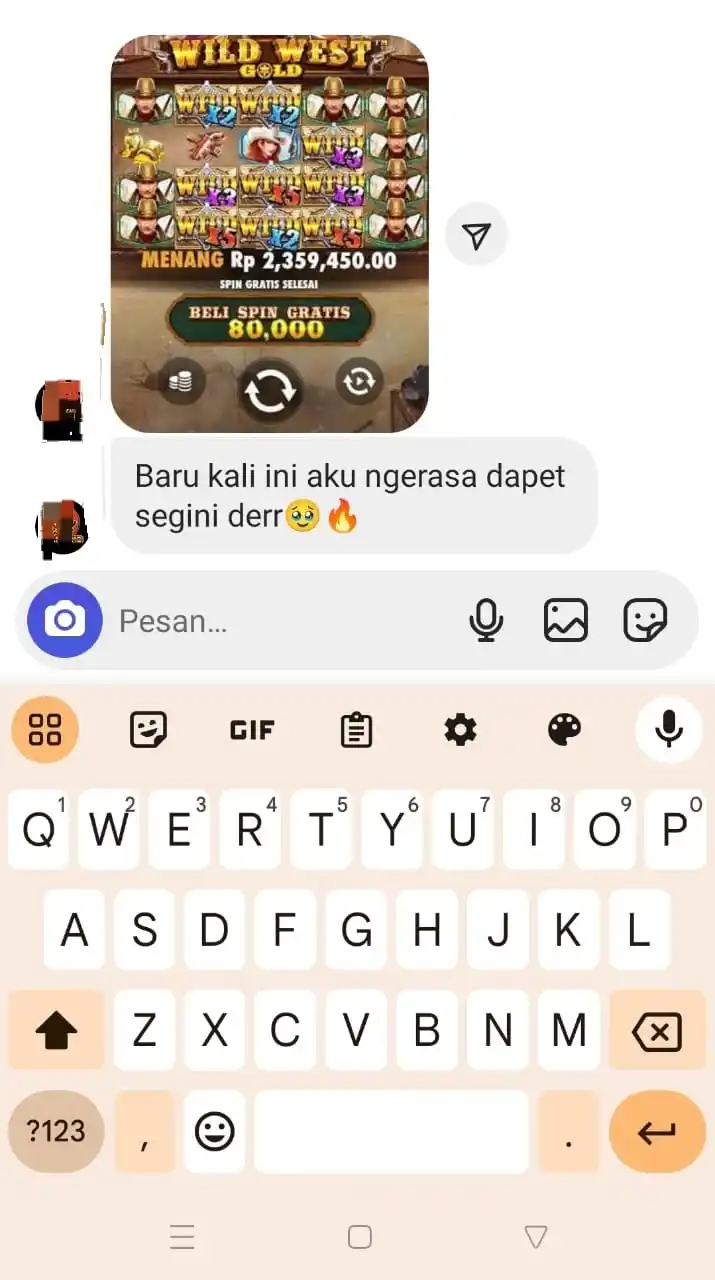This screenshot has width=715, height=1280.
Task: Open keyboard settings gear
Action: click(460, 730)
